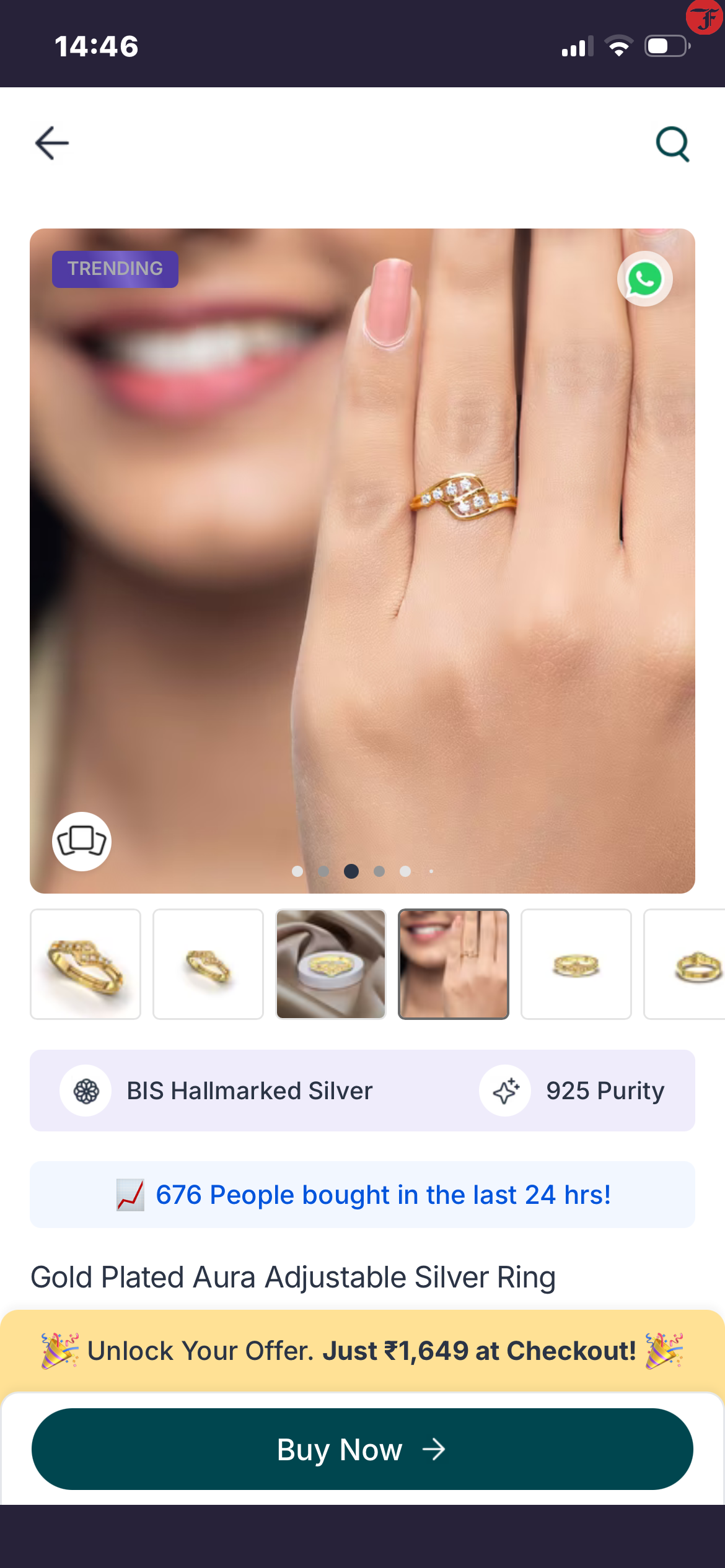Viewport: 725px width, 1568px height.
Task: Select the partially visible sixth thumbnail
Action: coord(688,964)
